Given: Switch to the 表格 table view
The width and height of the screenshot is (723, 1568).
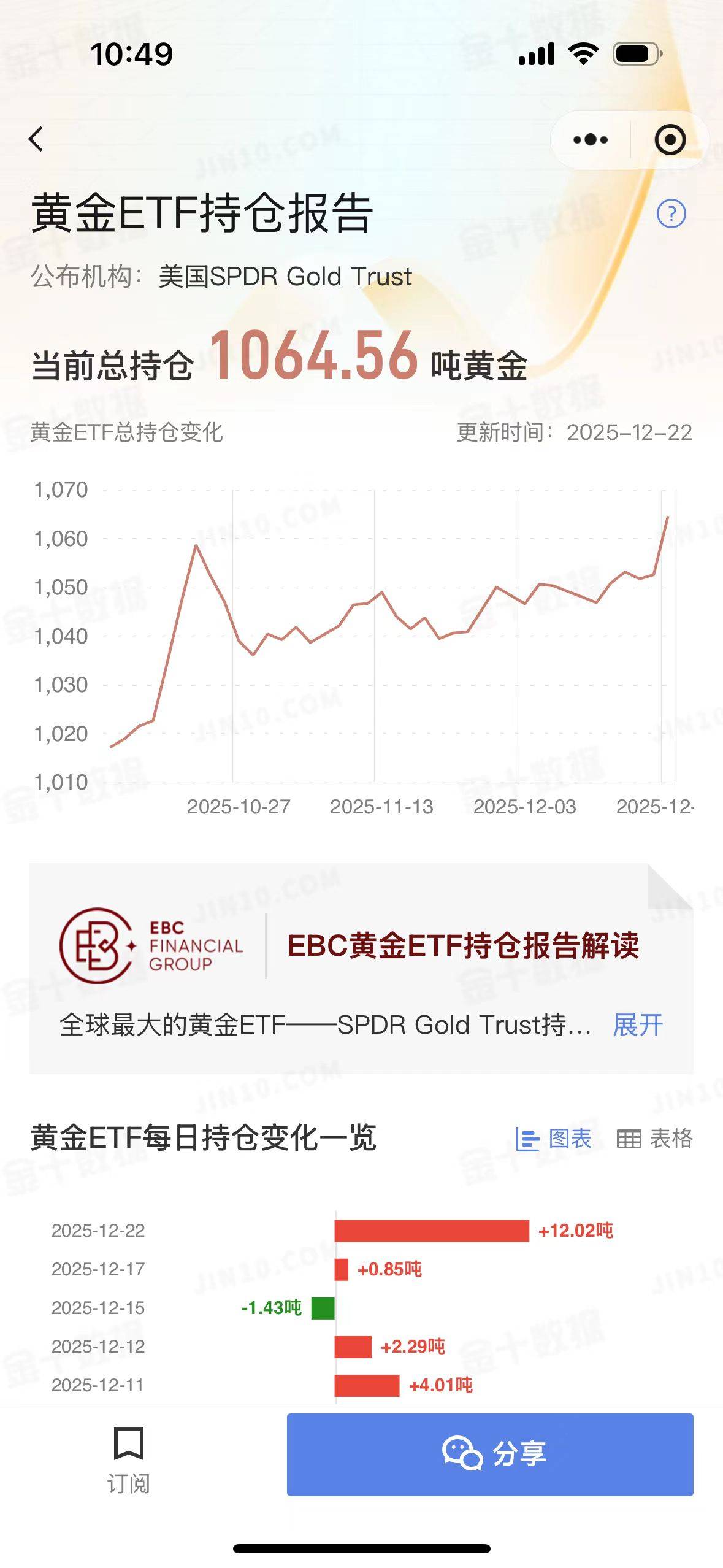Looking at the screenshot, I should [x=654, y=1139].
